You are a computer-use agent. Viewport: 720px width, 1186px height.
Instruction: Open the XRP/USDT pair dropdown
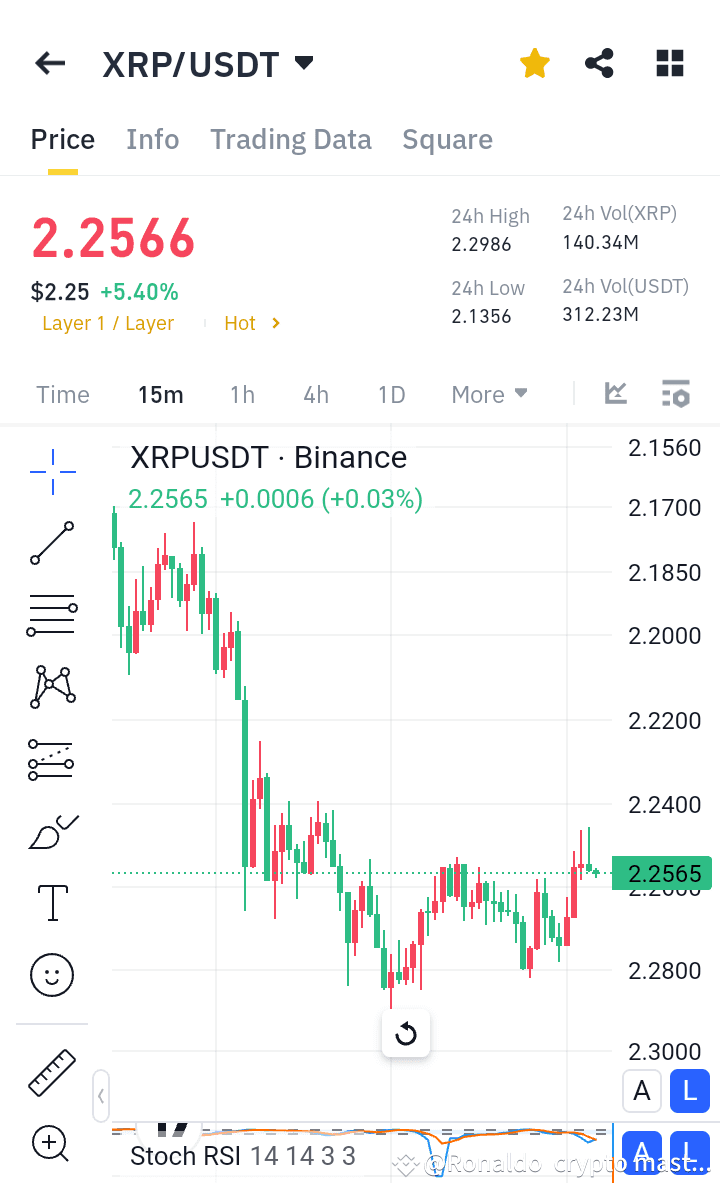(x=303, y=62)
